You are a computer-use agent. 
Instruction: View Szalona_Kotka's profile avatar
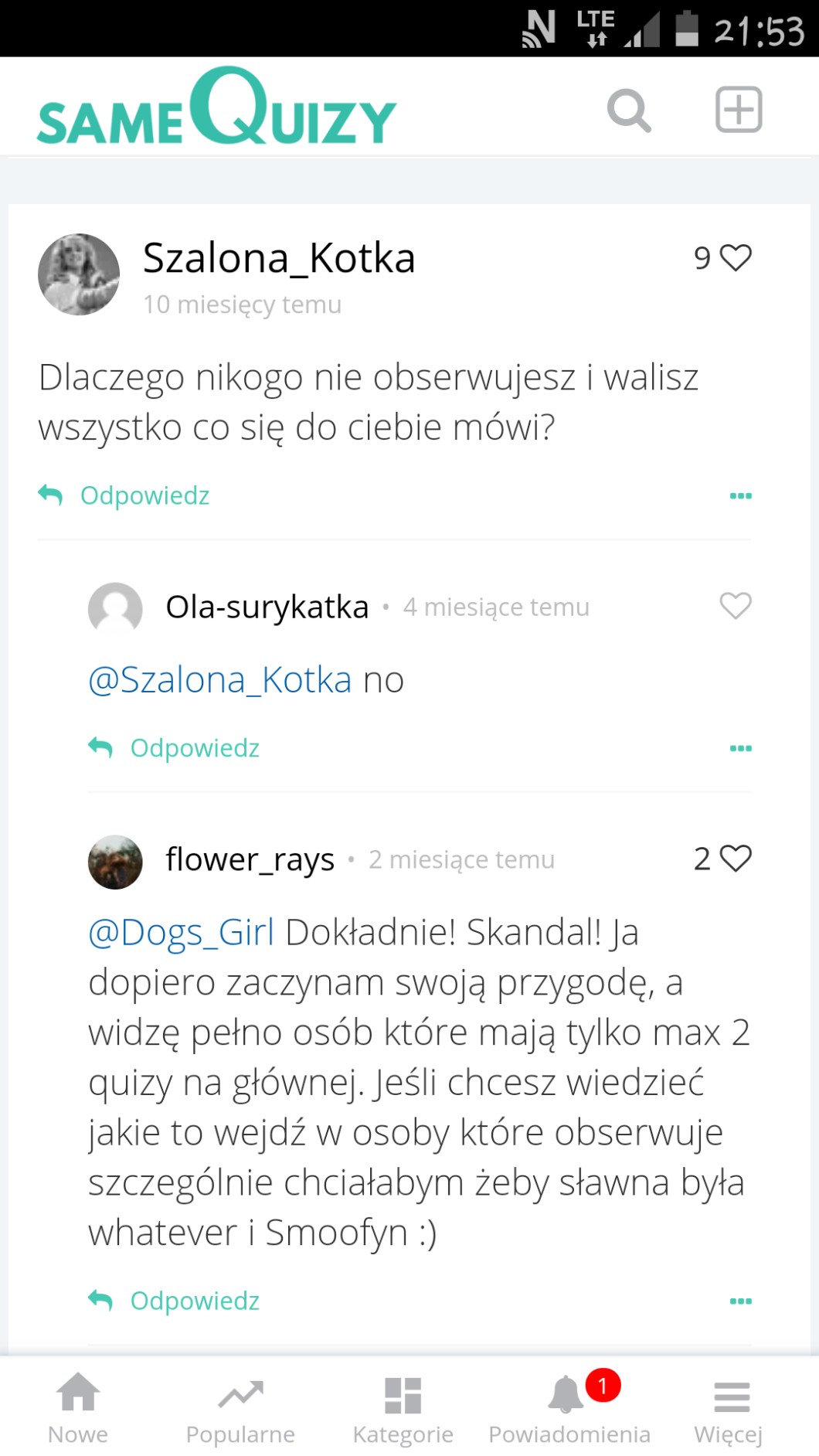coord(79,274)
